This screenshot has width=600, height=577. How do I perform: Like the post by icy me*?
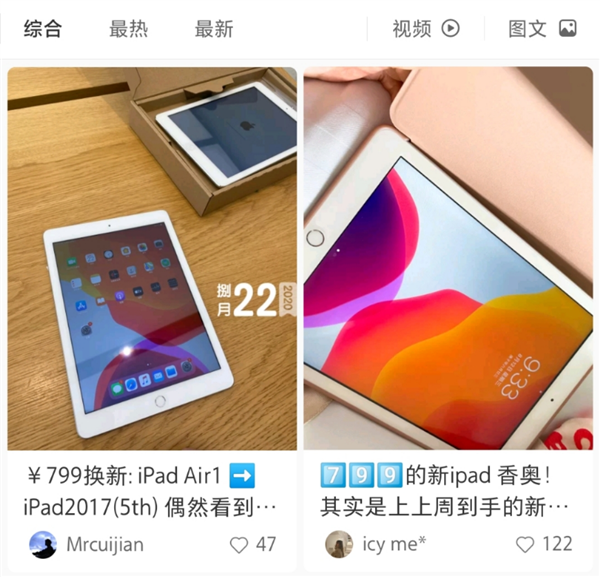click(x=526, y=545)
